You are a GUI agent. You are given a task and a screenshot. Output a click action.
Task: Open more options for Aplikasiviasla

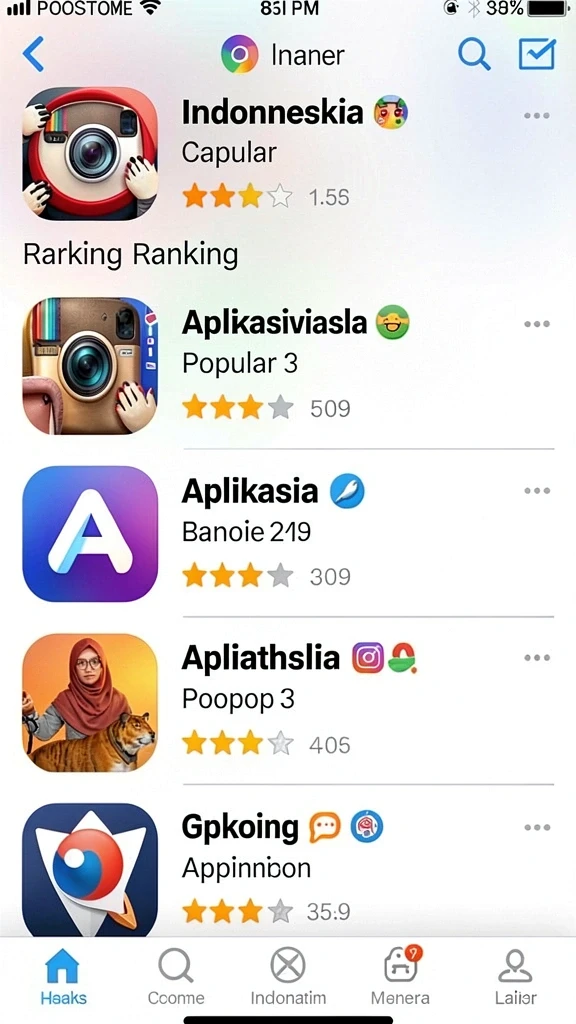tap(536, 324)
